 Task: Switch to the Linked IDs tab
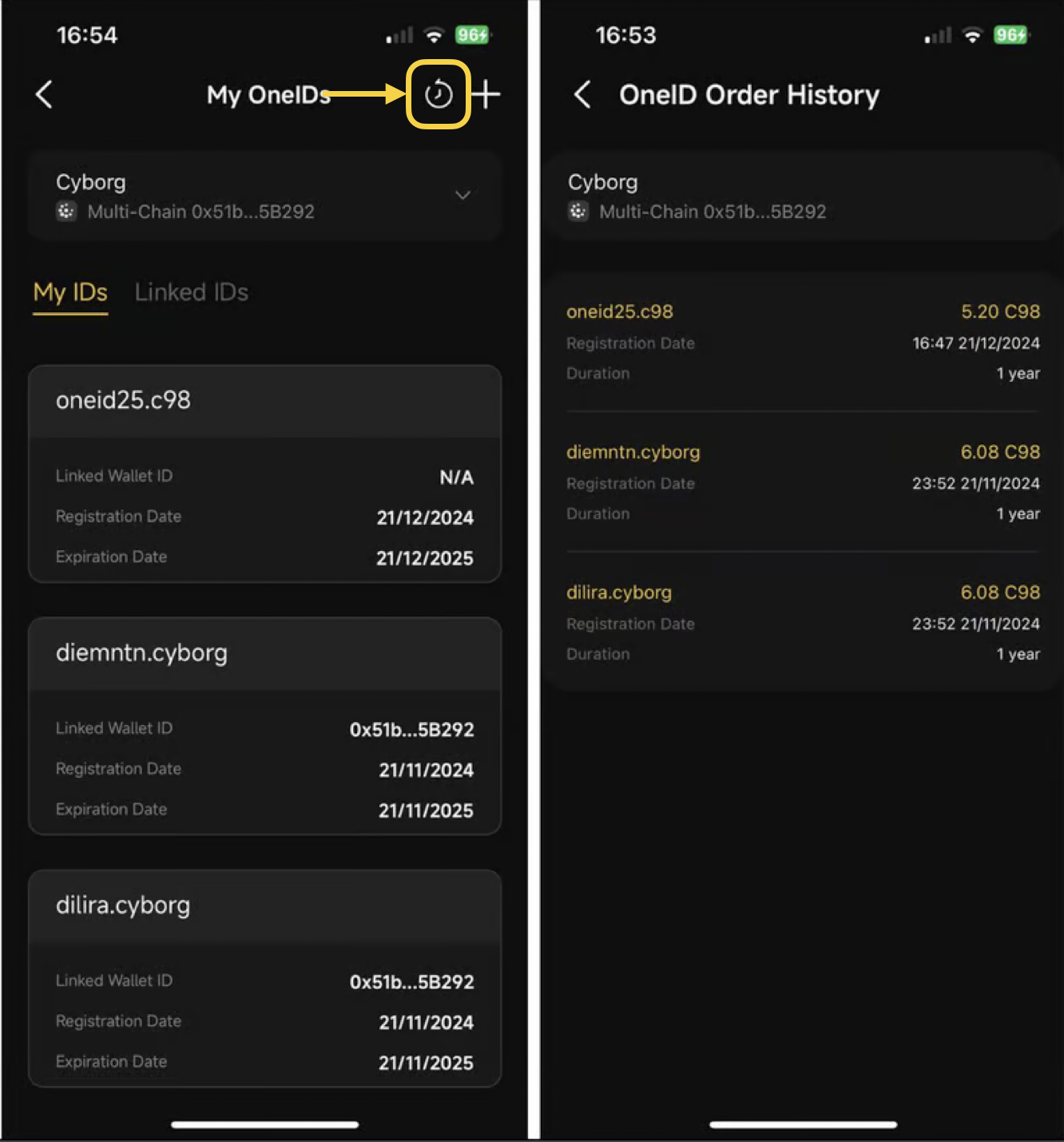[x=191, y=292]
